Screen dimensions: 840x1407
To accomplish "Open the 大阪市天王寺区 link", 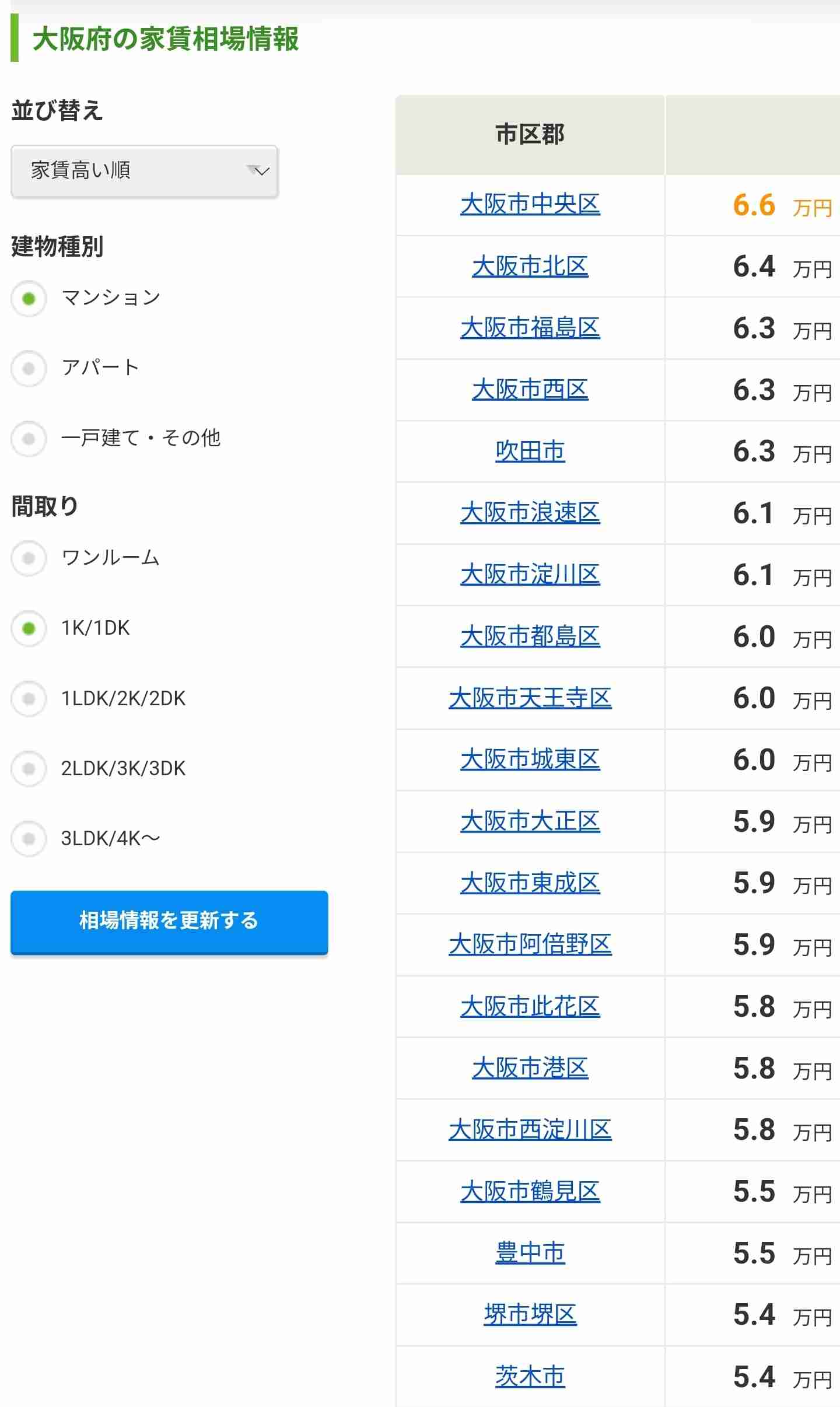I will (x=530, y=698).
